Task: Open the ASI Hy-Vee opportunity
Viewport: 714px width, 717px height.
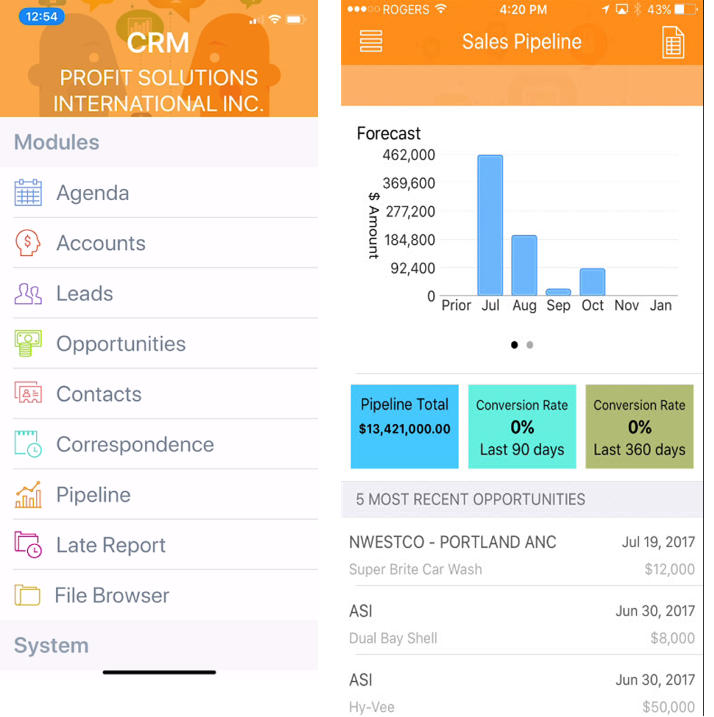Action: [521, 693]
